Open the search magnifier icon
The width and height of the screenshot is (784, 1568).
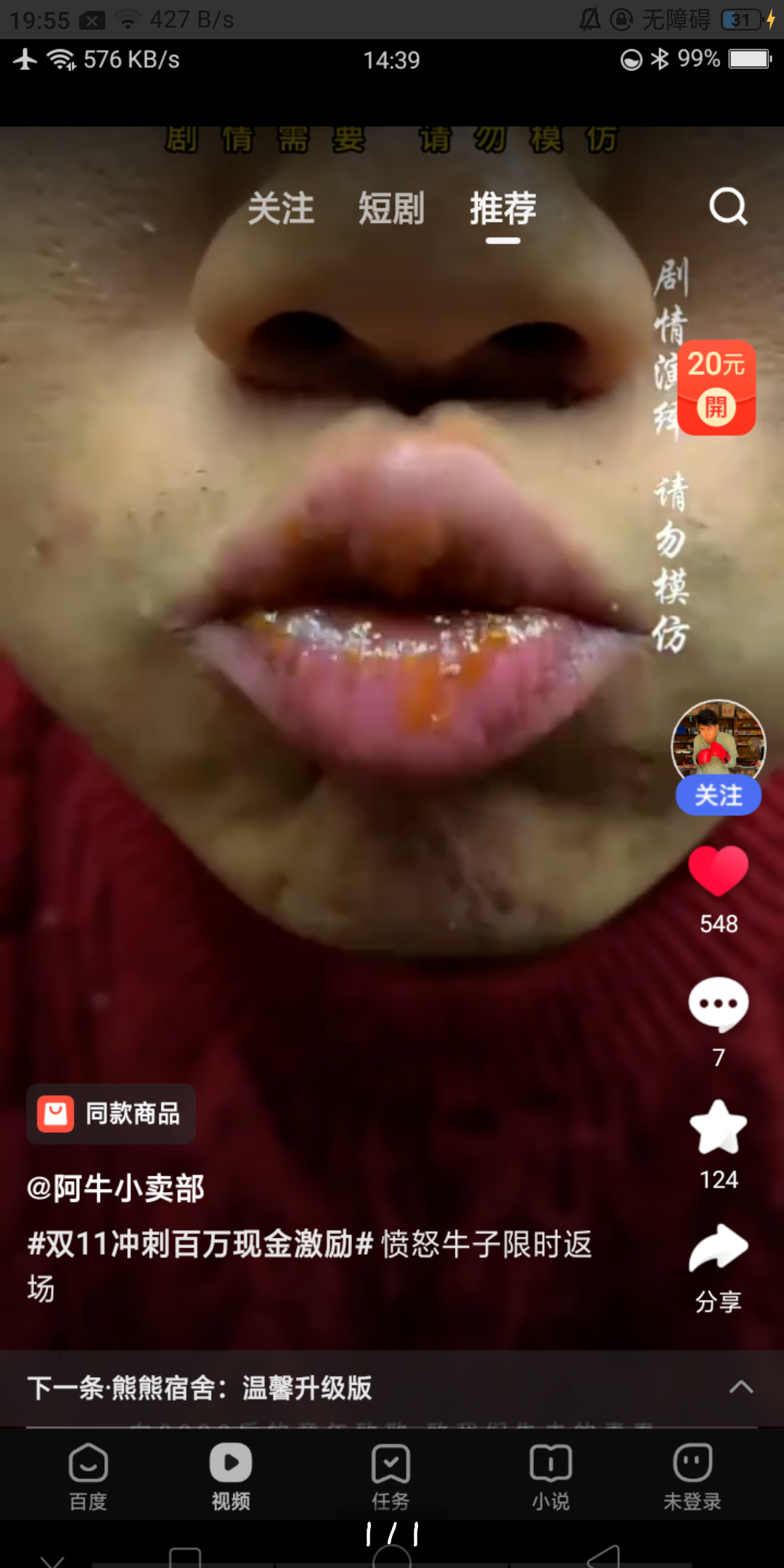[727, 208]
